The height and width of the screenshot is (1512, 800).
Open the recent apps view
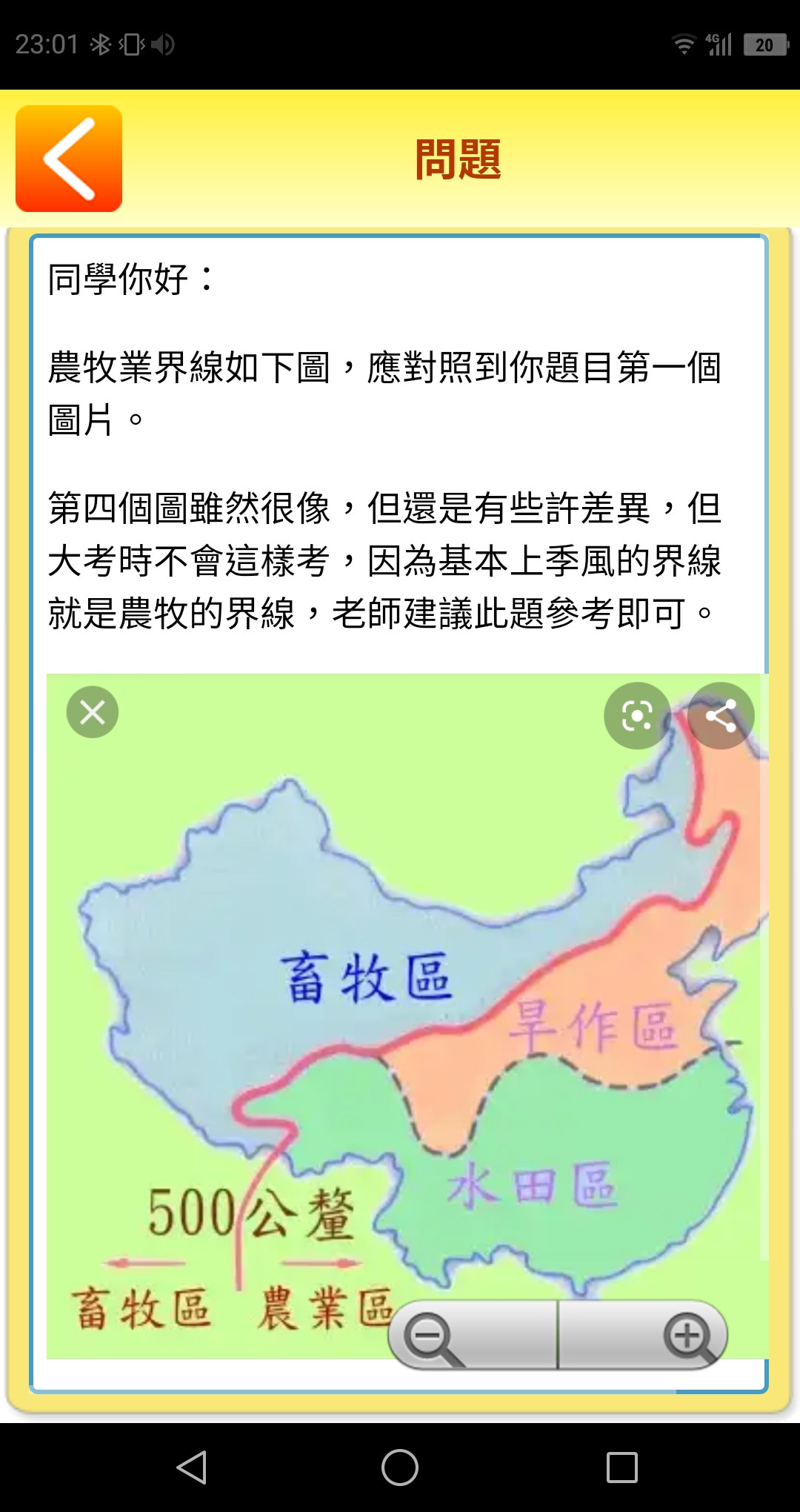(x=621, y=1468)
